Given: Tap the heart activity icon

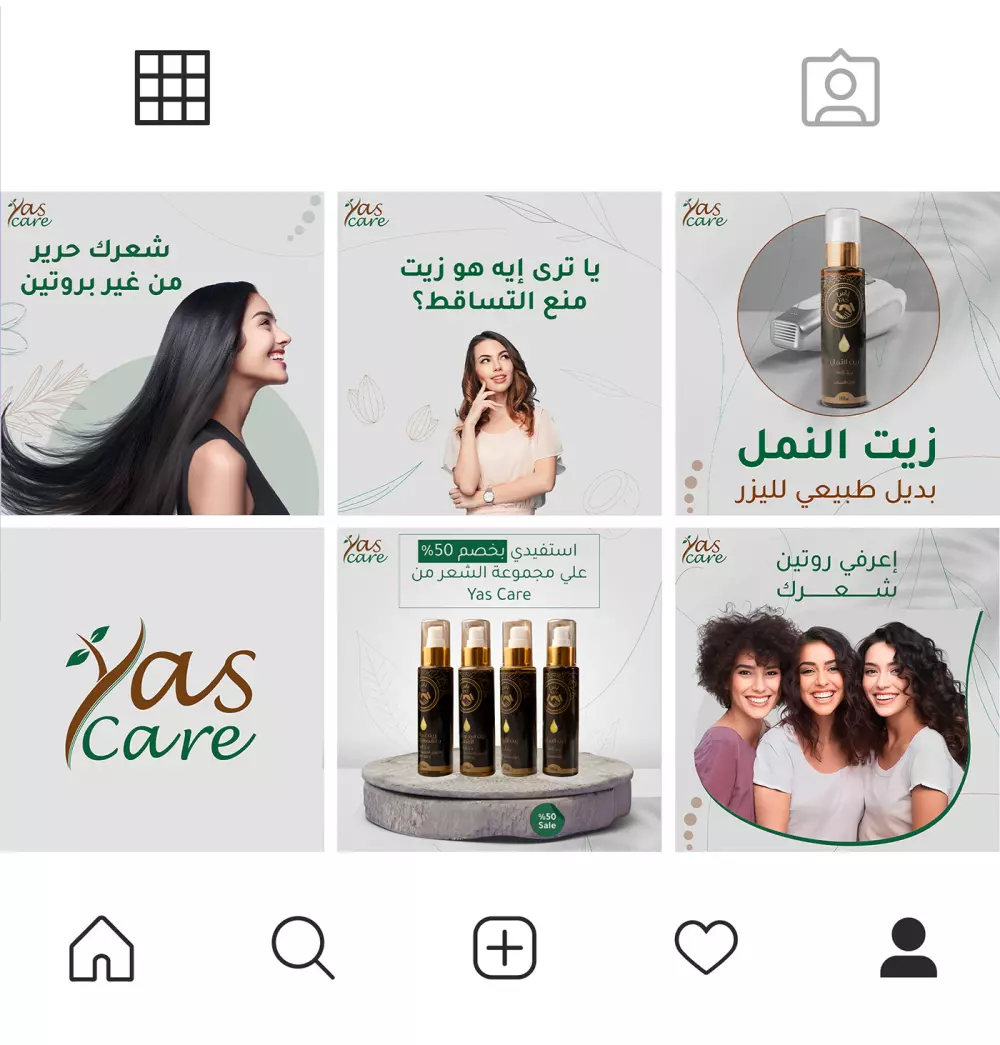Looking at the screenshot, I should coord(705,946).
